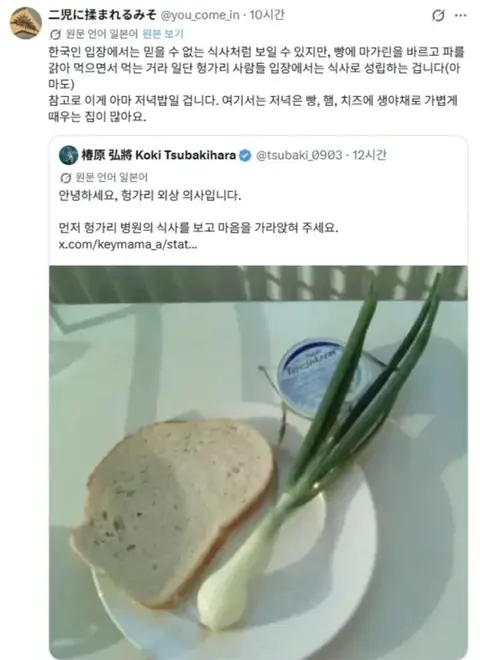
Task: Open the quoted tweet by Koki Tsubakihara
Action: pos(258,201)
